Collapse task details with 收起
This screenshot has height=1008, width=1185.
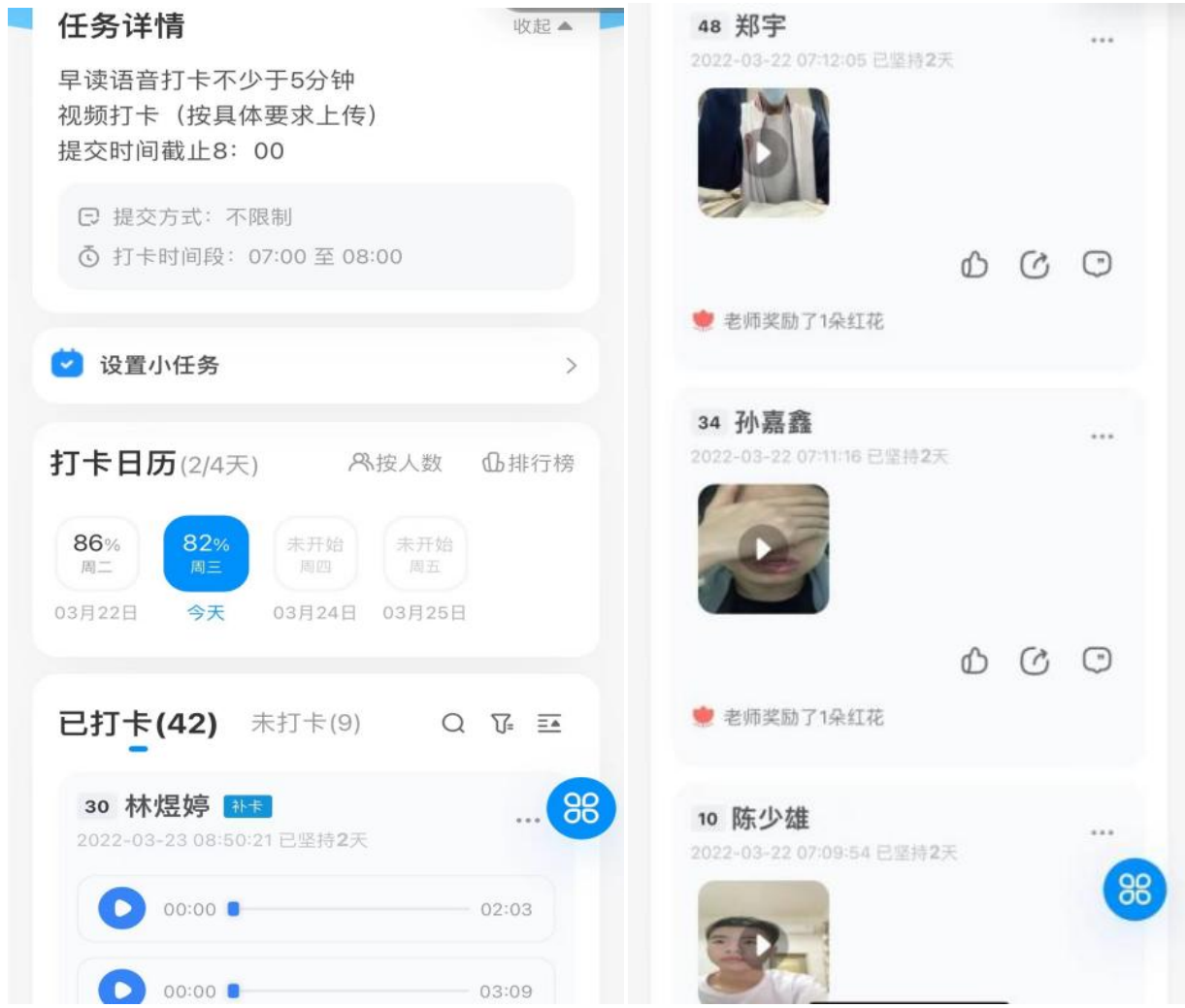[x=542, y=27]
